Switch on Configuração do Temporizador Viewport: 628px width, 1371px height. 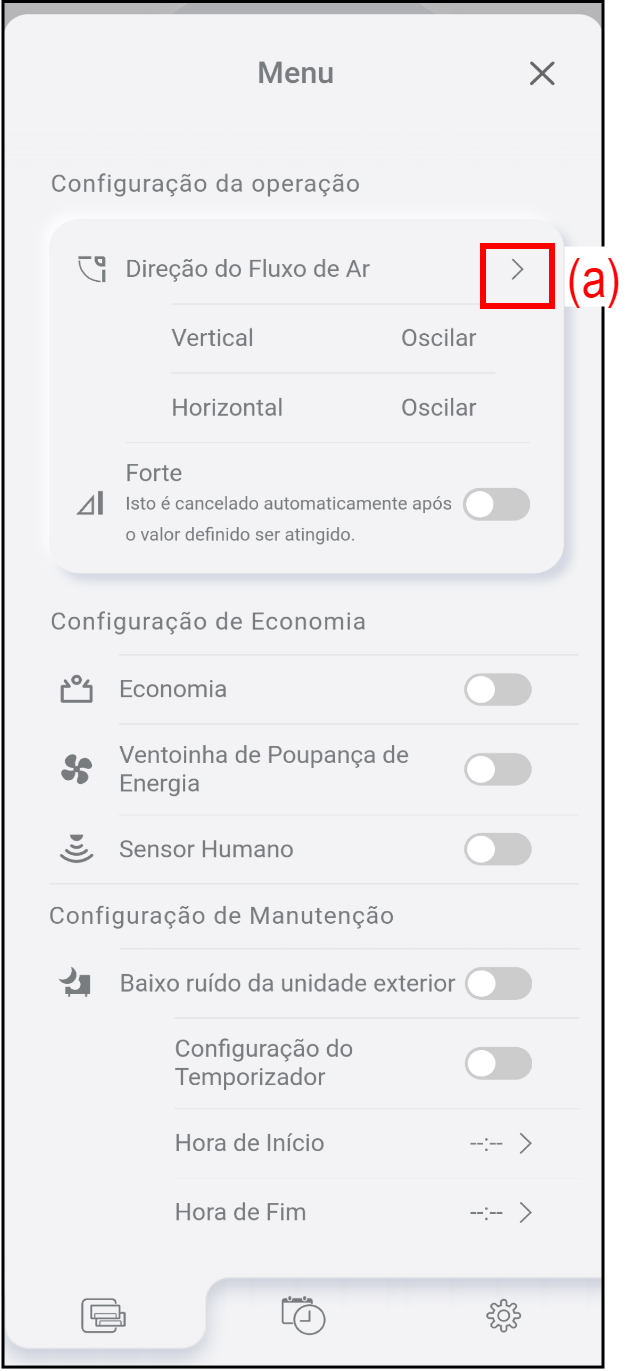498,1064
